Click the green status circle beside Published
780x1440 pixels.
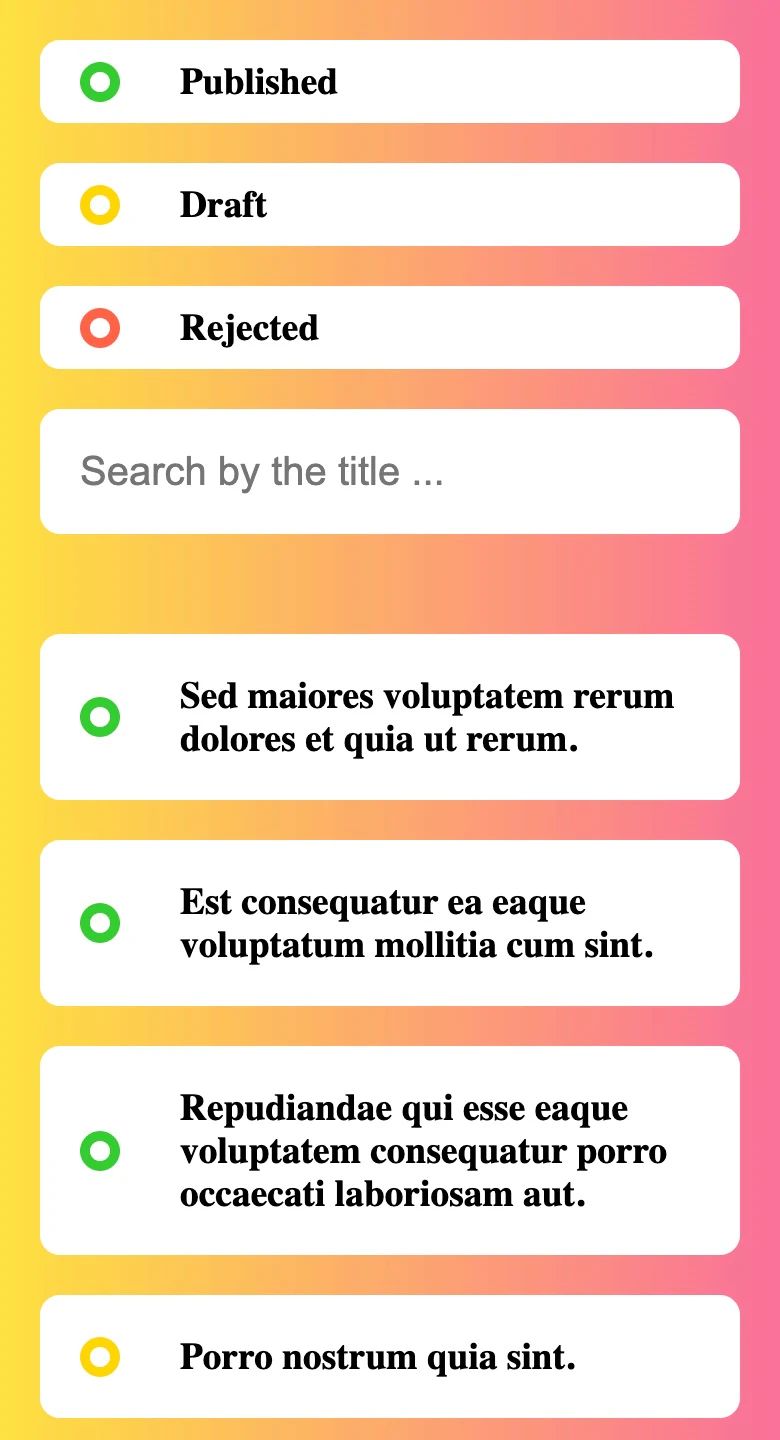click(99, 81)
